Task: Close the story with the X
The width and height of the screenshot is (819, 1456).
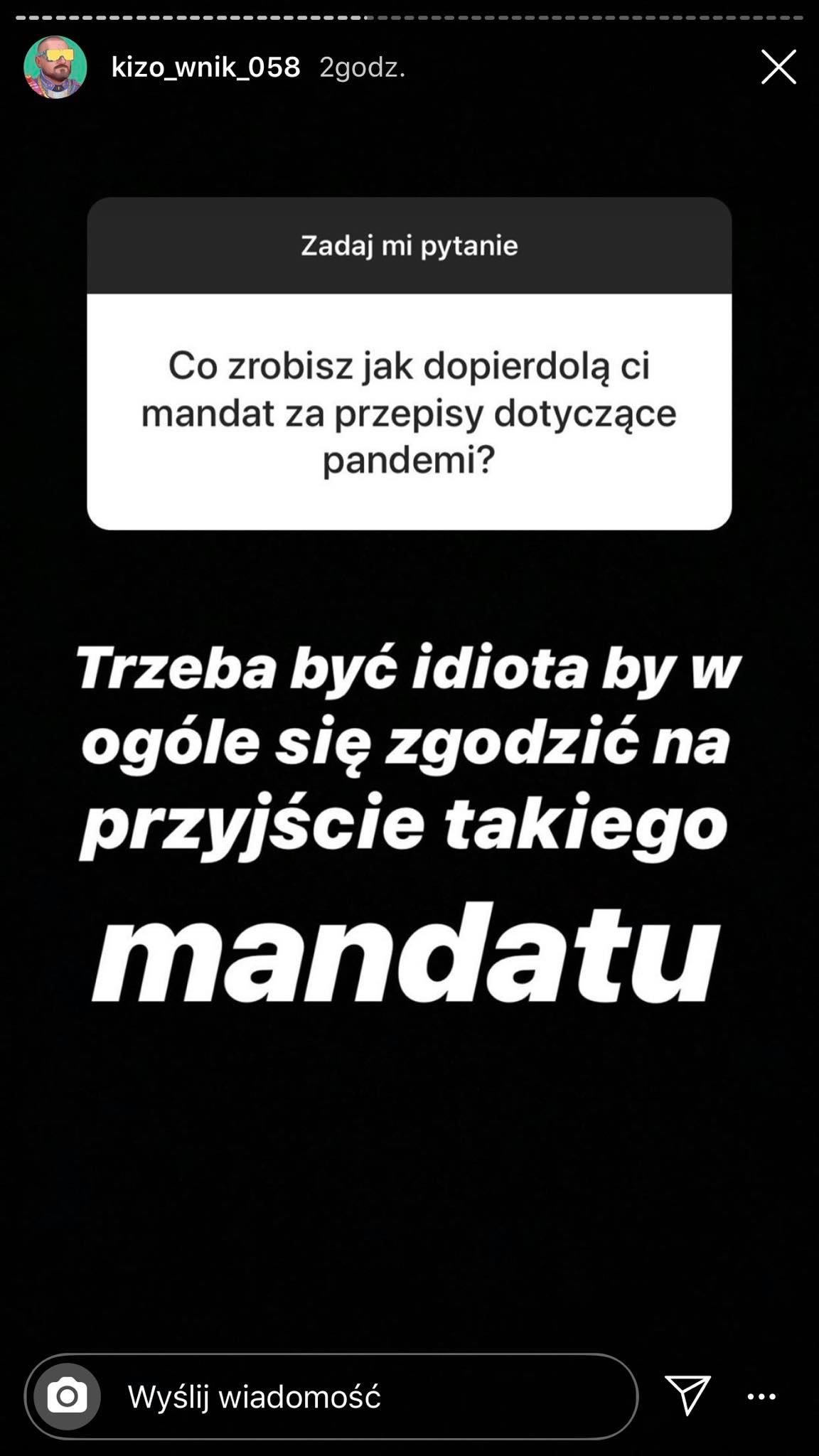Action: click(778, 67)
